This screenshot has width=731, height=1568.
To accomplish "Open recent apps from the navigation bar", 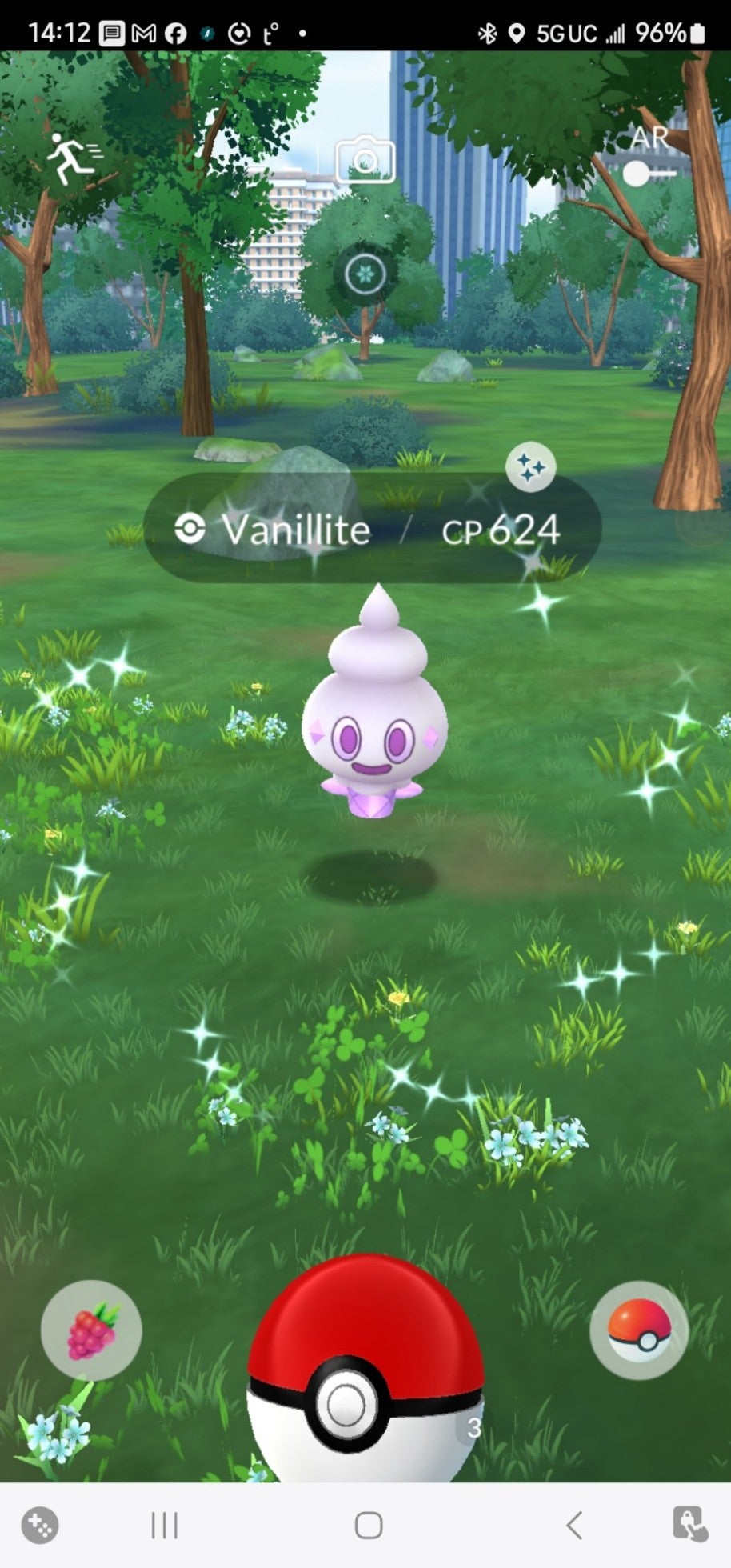I will pos(165,1525).
